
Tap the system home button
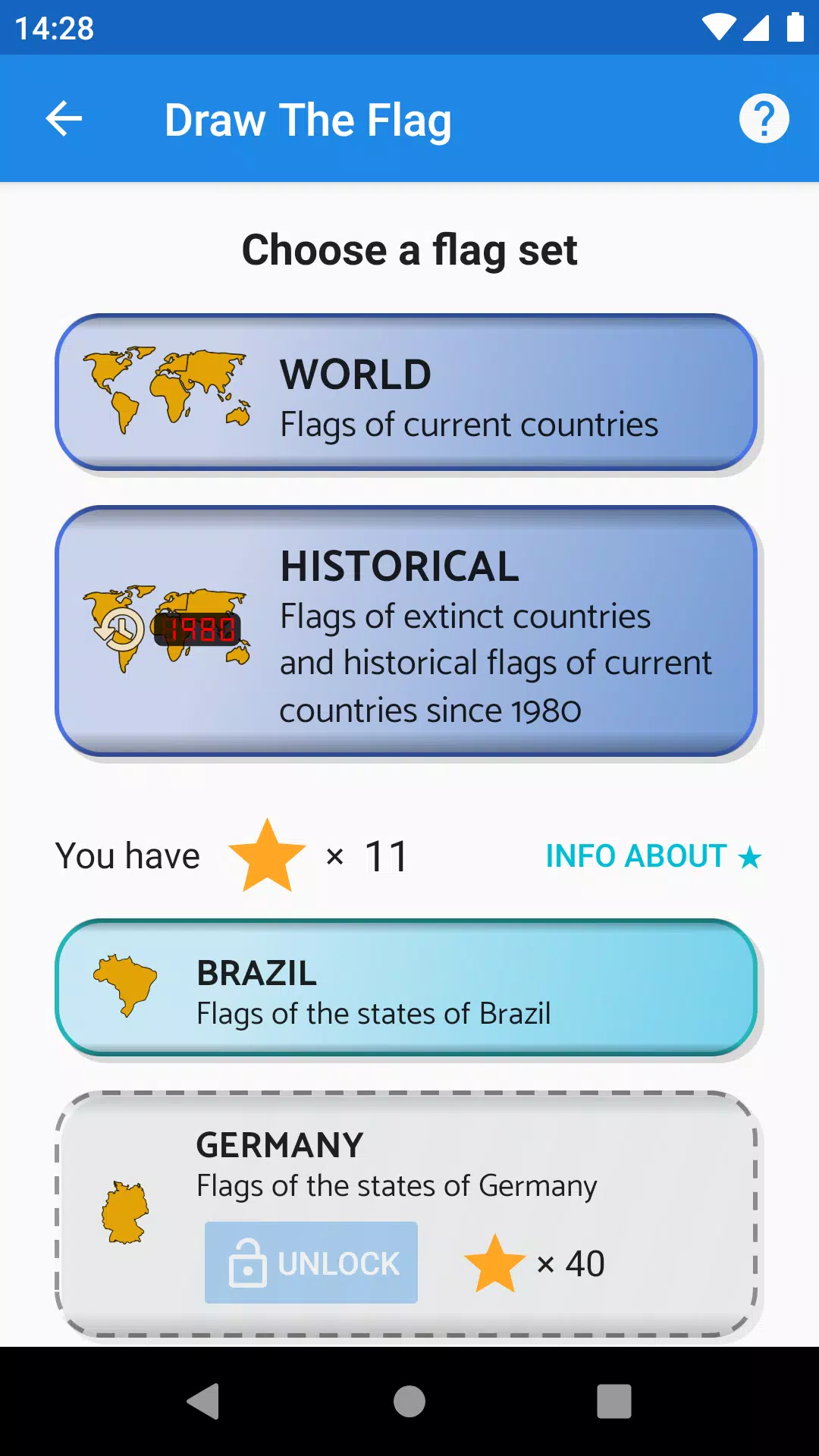[x=409, y=1401]
